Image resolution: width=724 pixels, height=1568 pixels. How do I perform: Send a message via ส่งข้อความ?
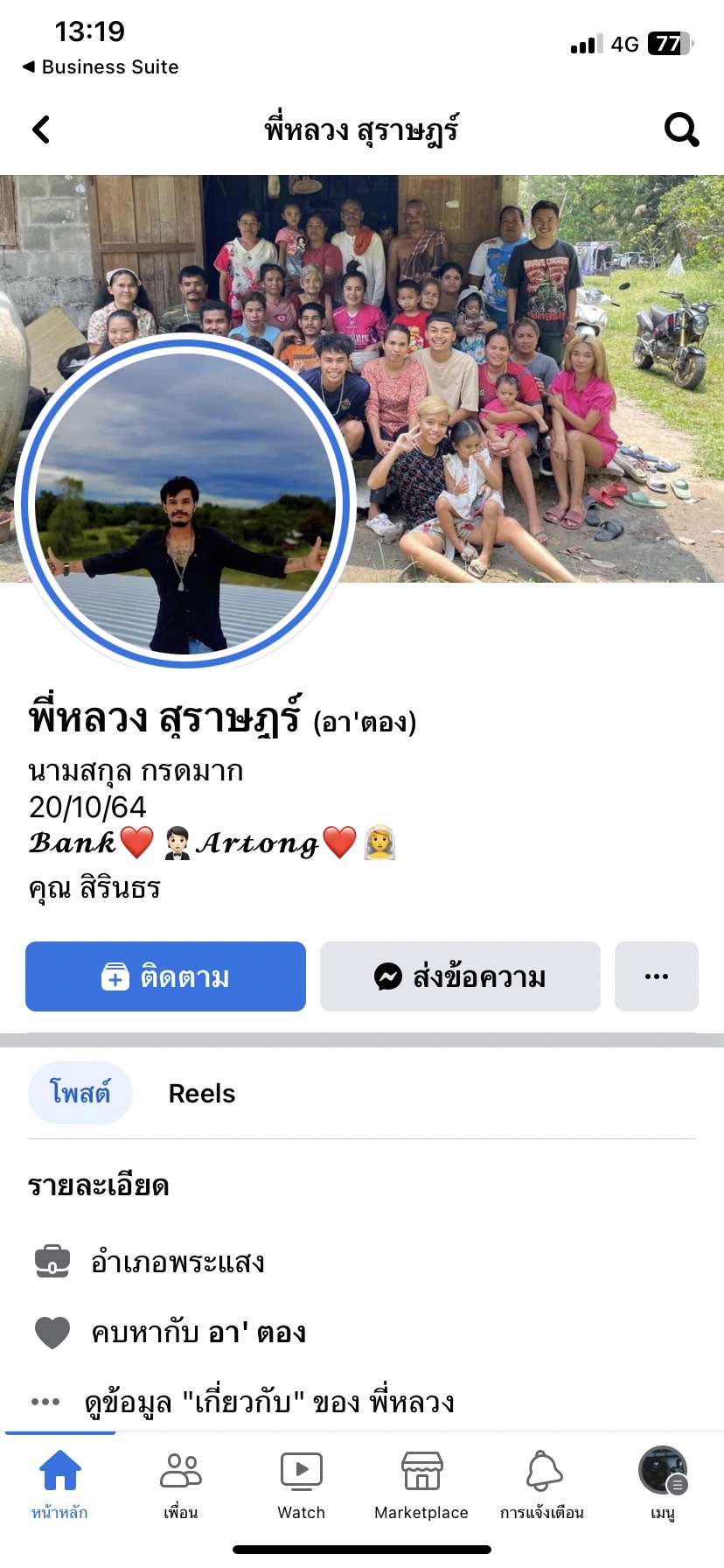point(460,976)
